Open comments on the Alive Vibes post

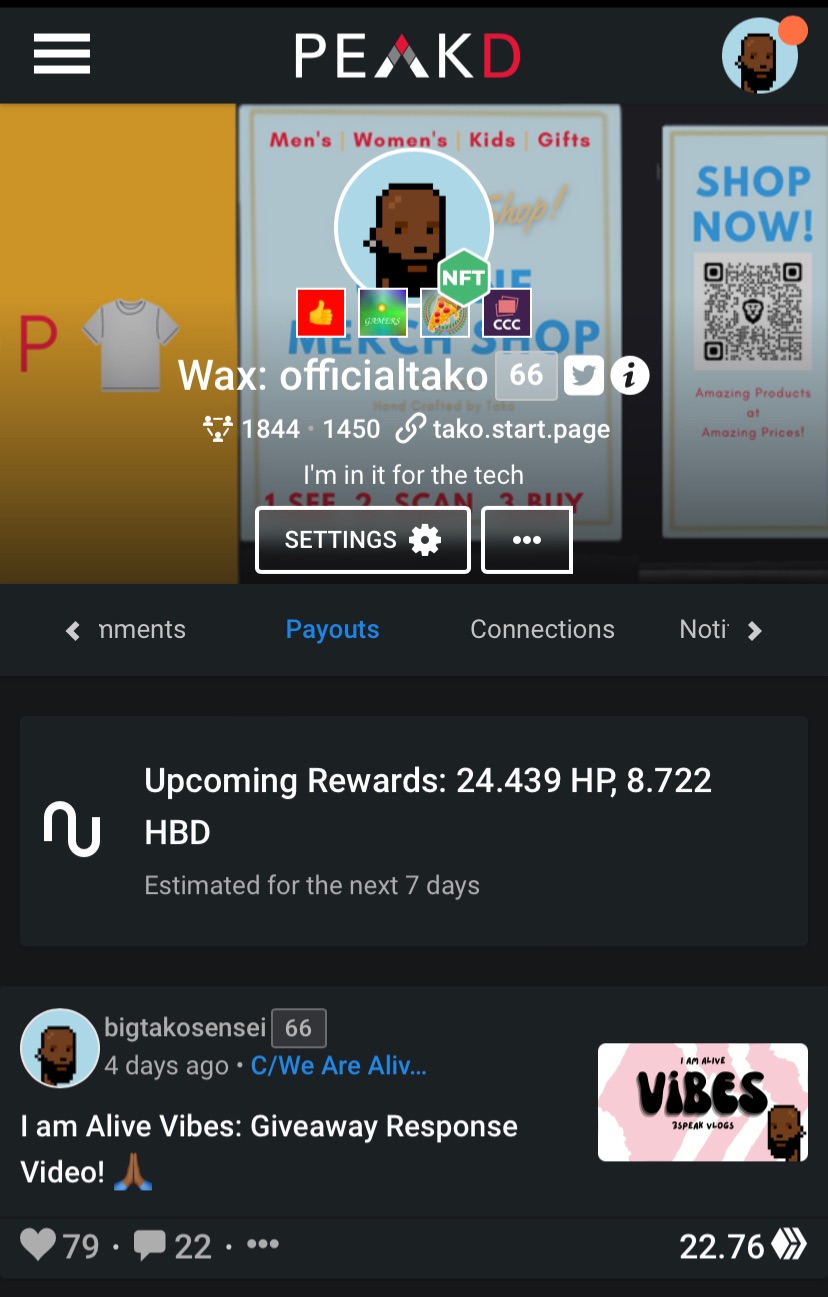tap(150, 1245)
